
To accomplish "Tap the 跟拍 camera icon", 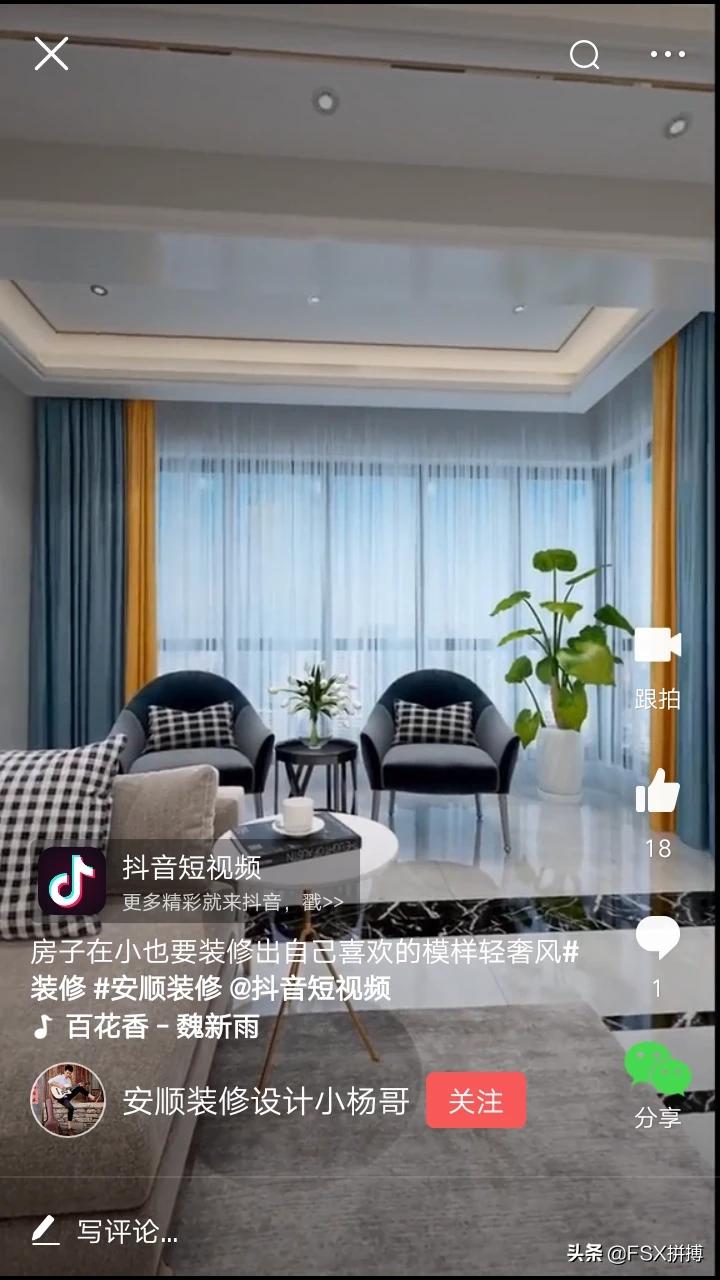I will 657,645.
